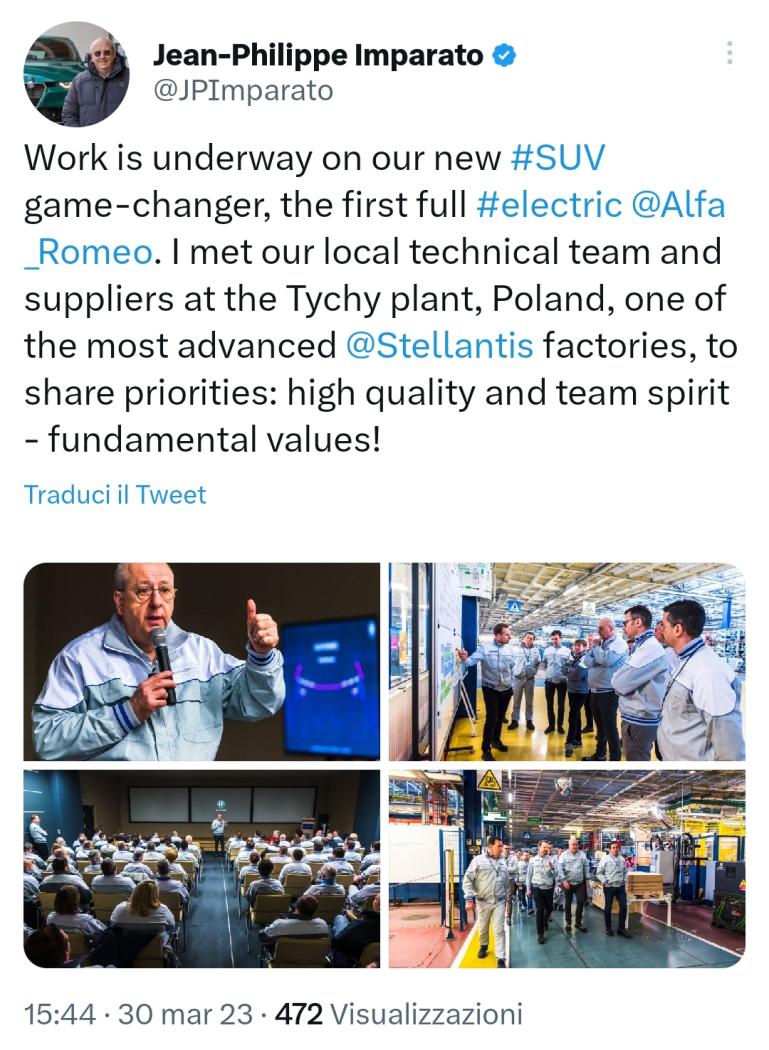
Task: Open photo of team at the whiteboard
Action: click(x=566, y=662)
